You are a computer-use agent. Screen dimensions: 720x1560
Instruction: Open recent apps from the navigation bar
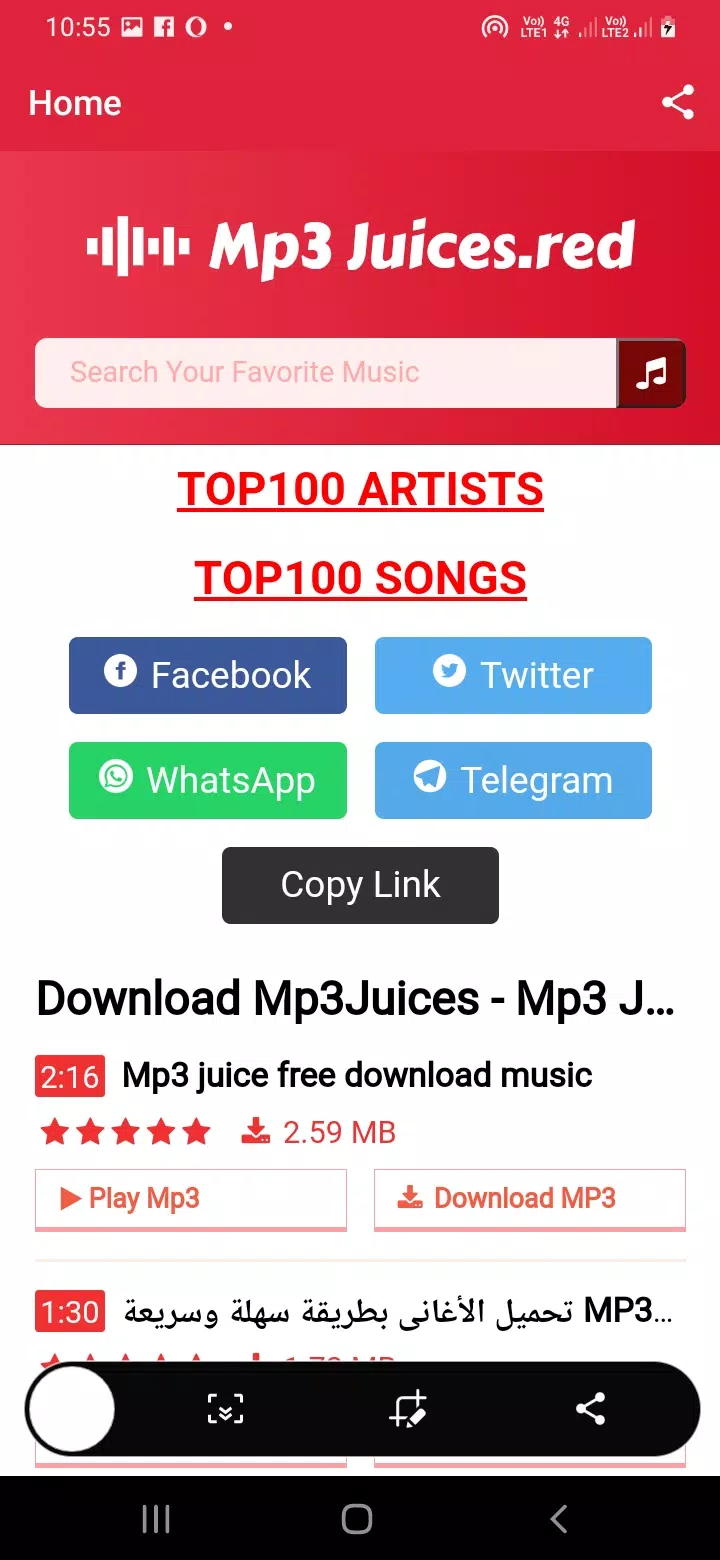(156, 1519)
